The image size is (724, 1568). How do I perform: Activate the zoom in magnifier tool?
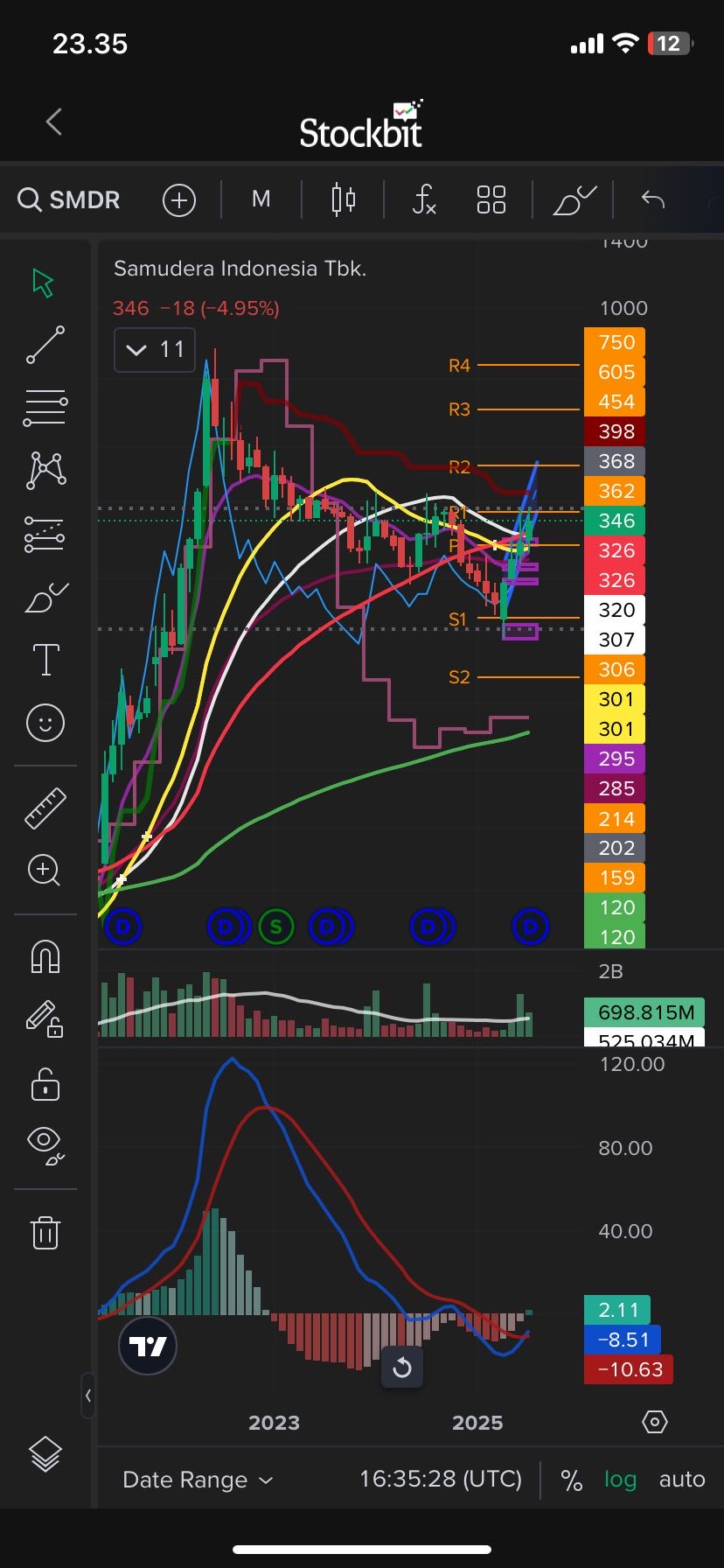45,871
